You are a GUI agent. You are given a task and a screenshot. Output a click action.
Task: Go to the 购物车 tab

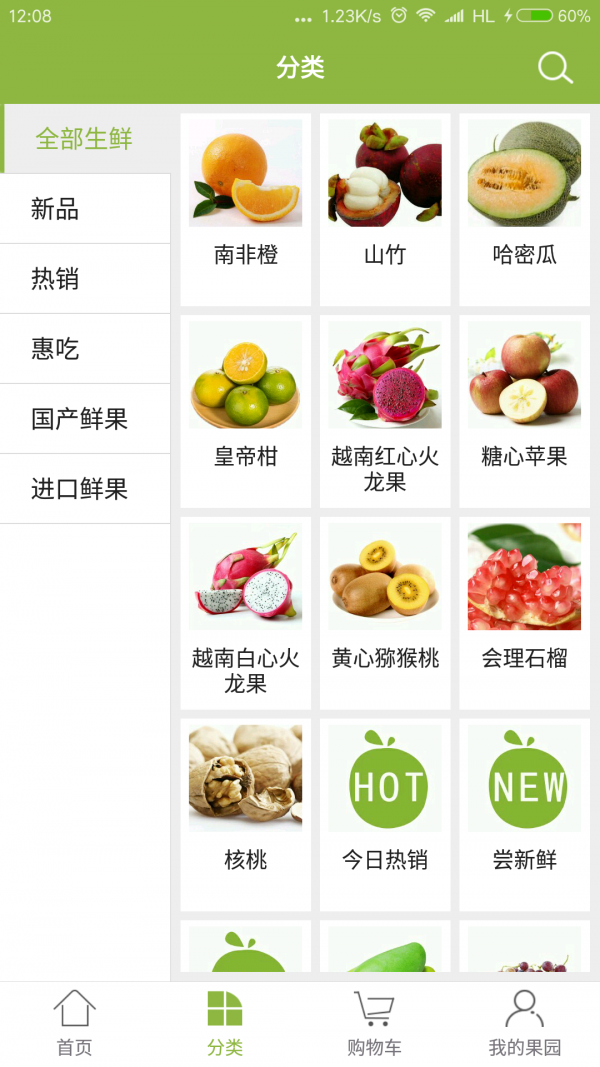point(374,1023)
